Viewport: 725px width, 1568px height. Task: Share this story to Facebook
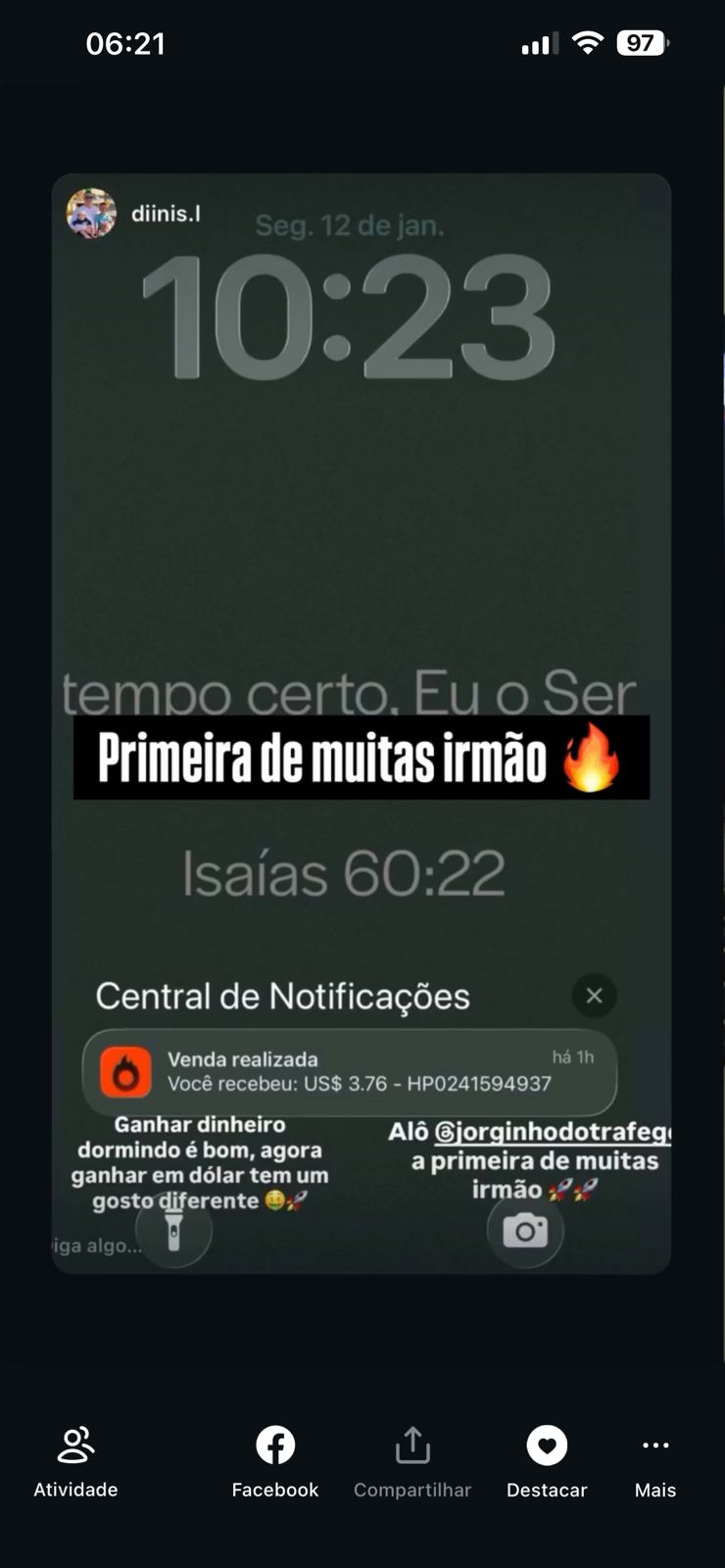pos(275,1460)
